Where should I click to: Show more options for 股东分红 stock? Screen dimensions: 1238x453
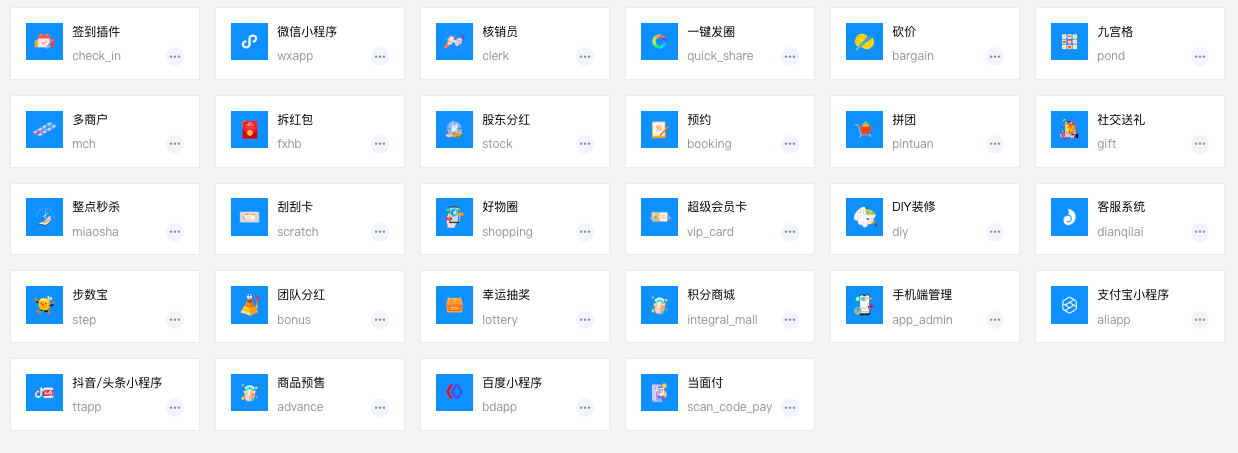(x=585, y=145)
